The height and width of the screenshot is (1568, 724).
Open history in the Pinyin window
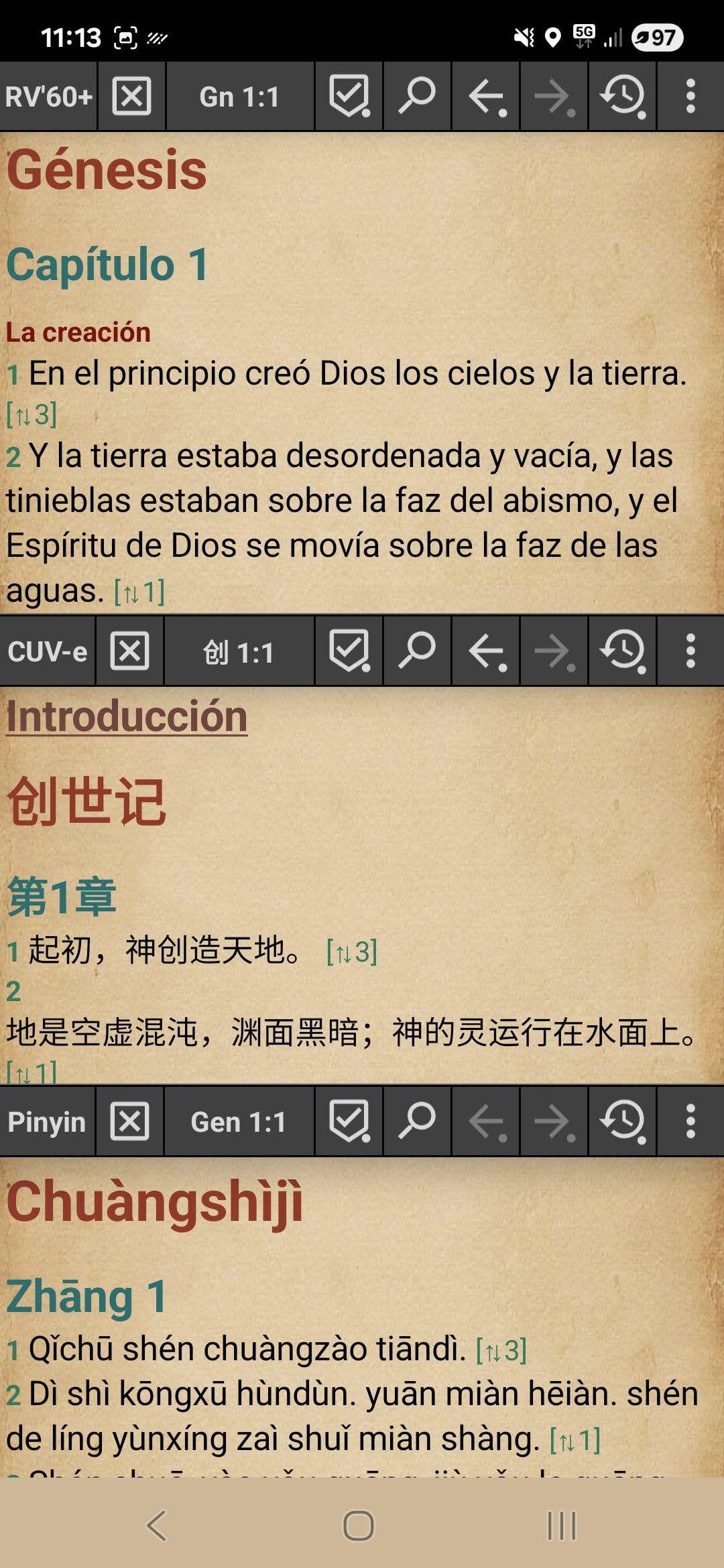click(623, 1122)
